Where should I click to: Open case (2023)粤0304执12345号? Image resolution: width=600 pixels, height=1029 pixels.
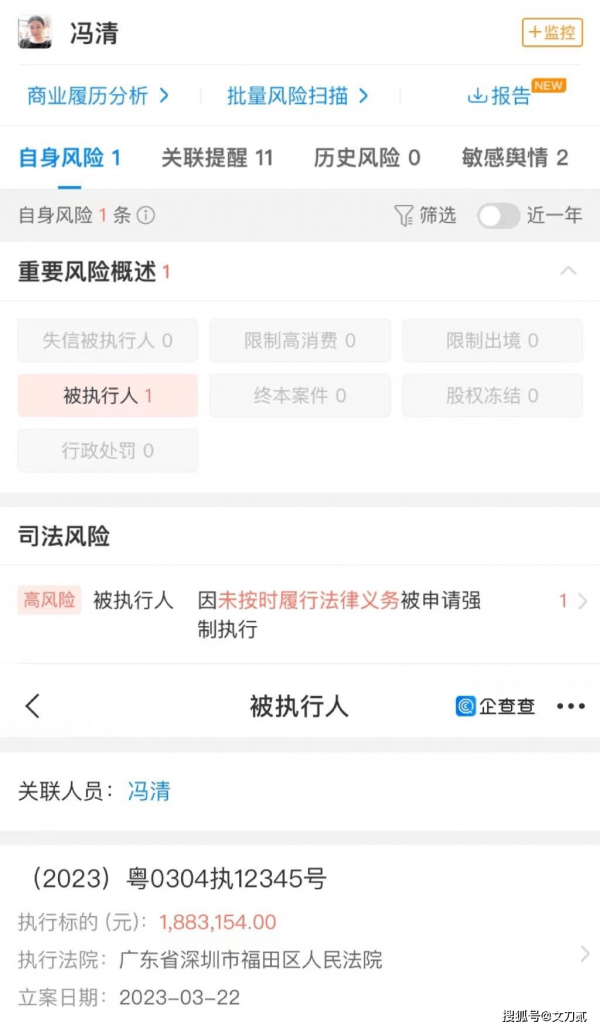[x=300, y=937]
